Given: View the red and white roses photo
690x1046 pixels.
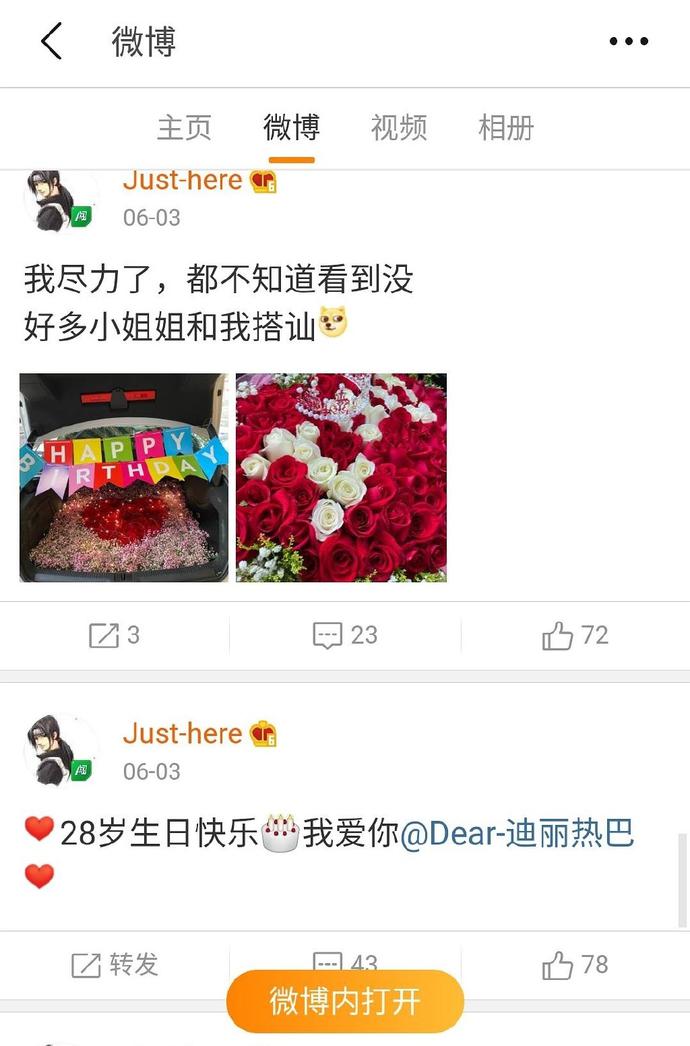Looking at the screenshot, I should [341, 477].
